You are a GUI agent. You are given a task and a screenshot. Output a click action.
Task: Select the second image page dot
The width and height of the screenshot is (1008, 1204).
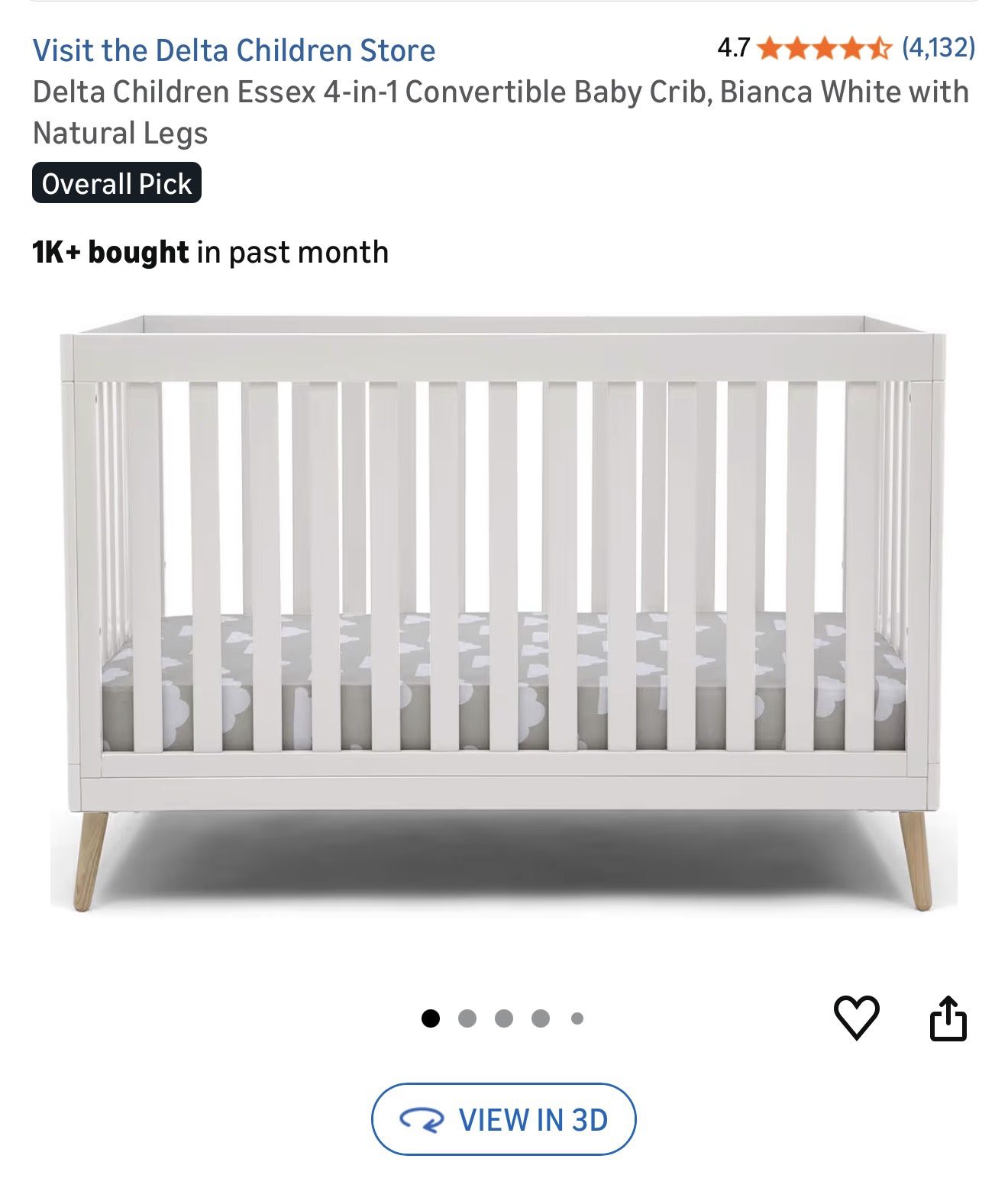tap(467, 1018)
